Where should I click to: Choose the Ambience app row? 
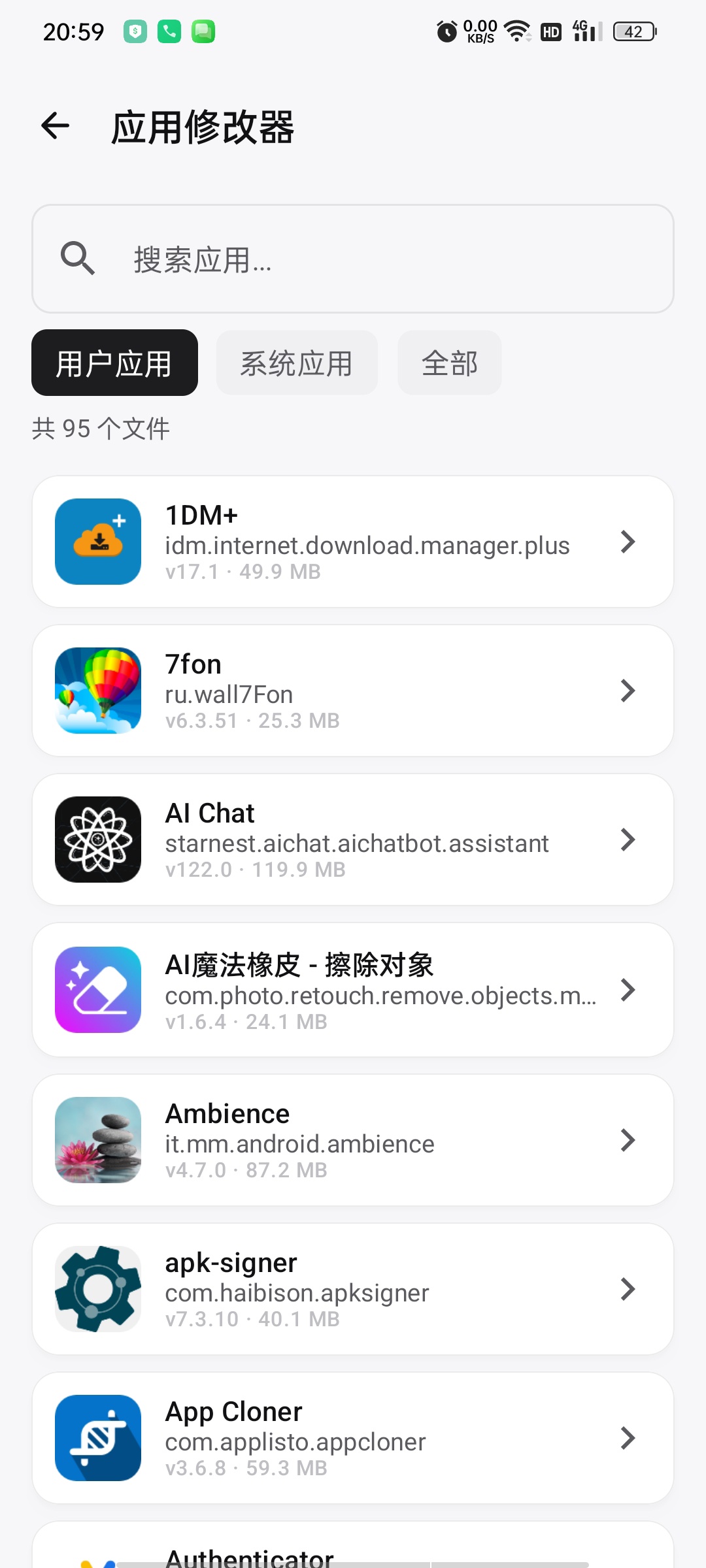point(353,1140)
